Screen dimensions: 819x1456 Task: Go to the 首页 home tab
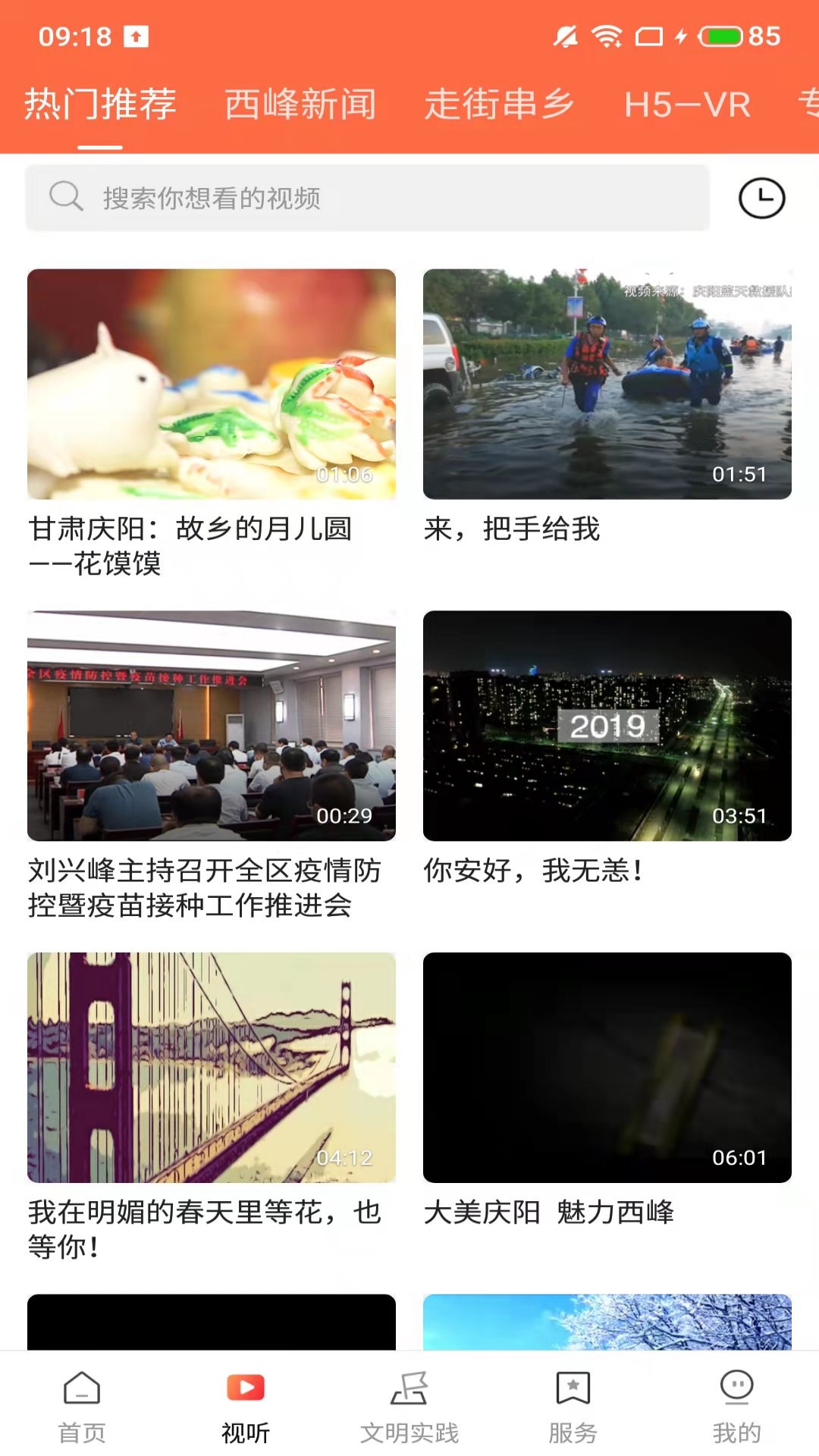click(82, 1407)
